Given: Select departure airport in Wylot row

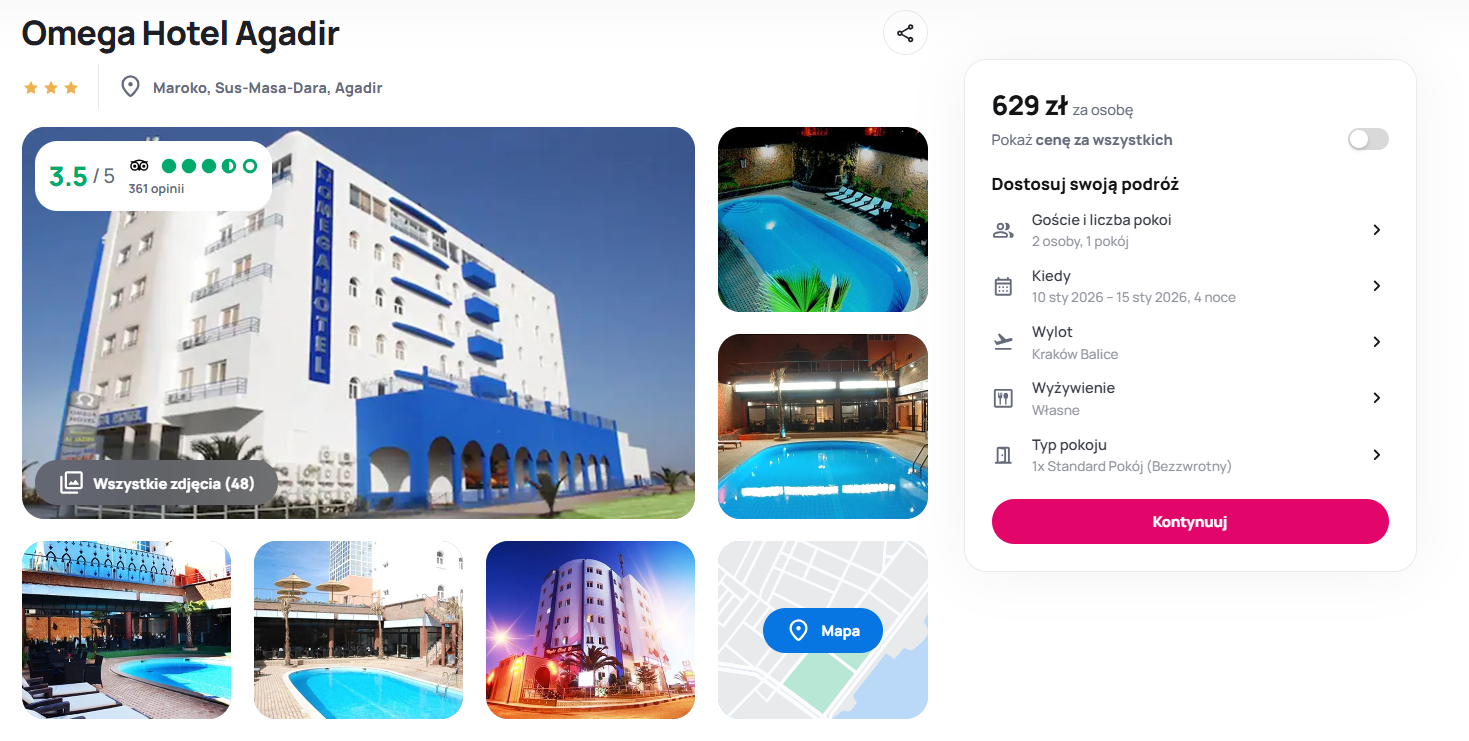Looking at the screenshot, I should point(1189,342).
